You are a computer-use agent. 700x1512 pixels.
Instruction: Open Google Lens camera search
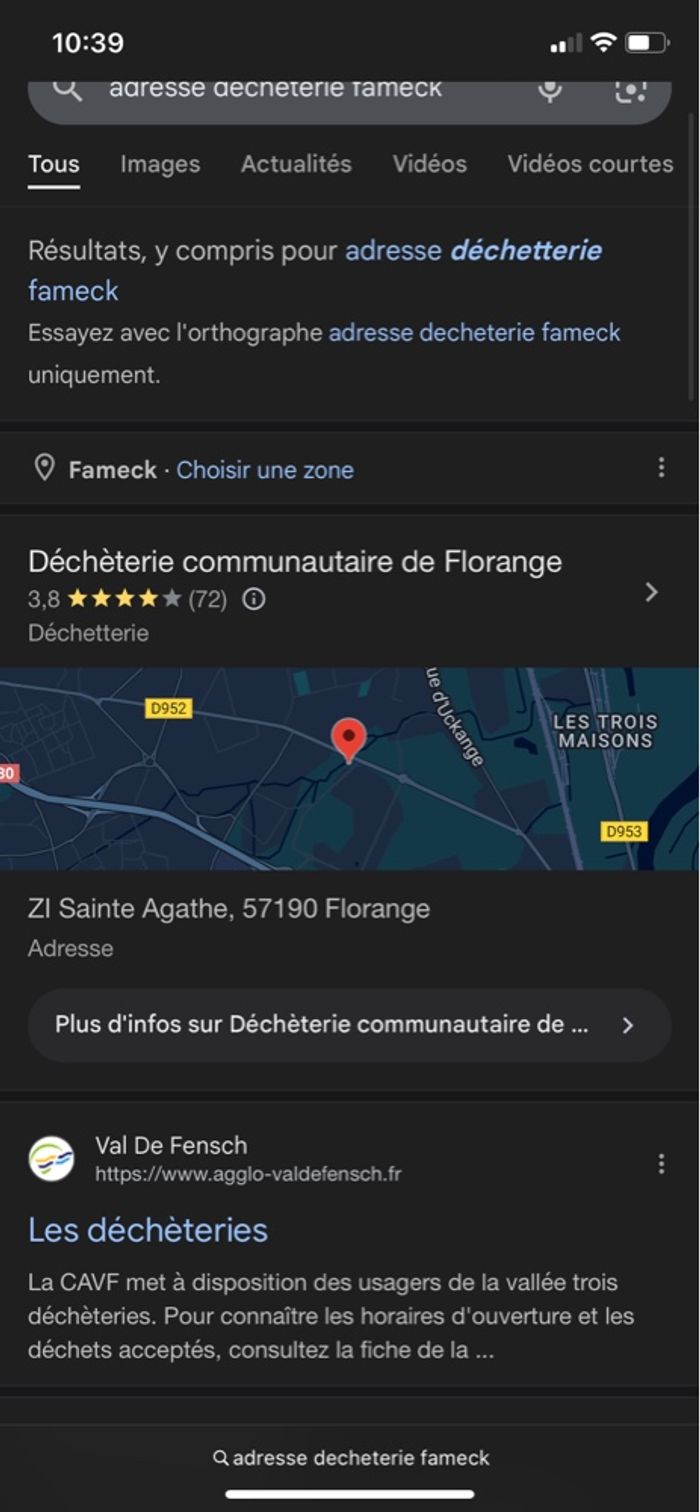pyautogui.click(x=630, y=90)
